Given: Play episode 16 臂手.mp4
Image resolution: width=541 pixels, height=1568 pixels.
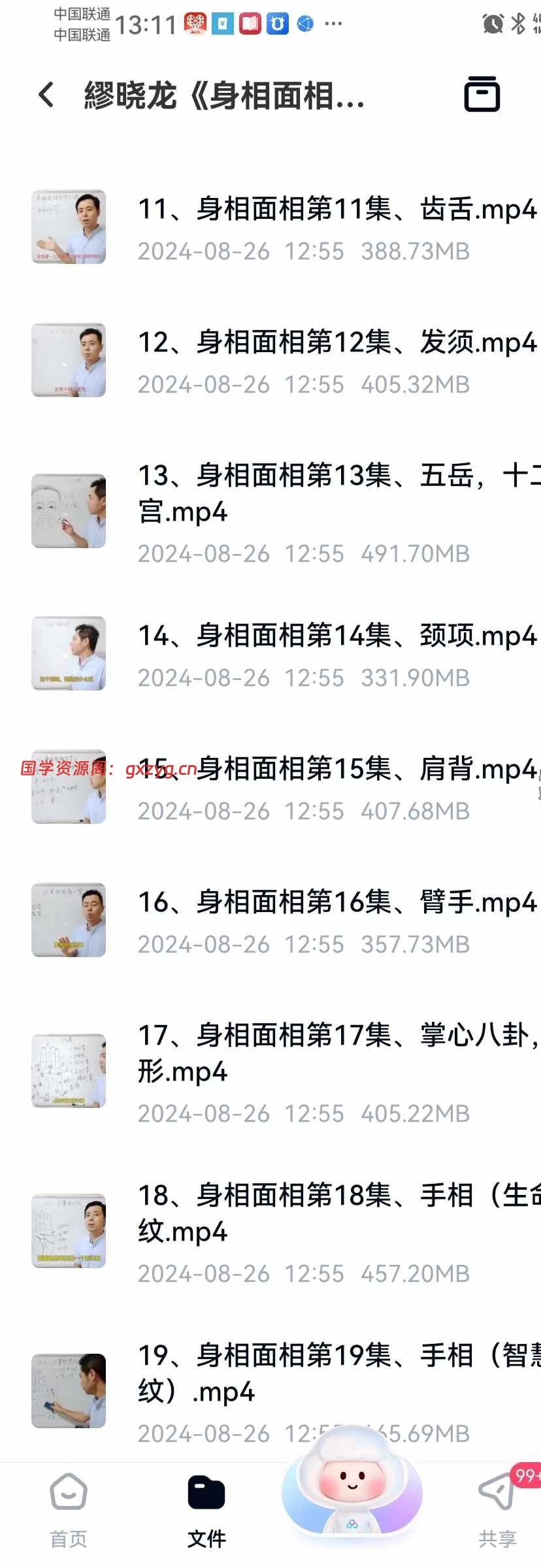Looking at the screenshot, I should coord(336,903).
